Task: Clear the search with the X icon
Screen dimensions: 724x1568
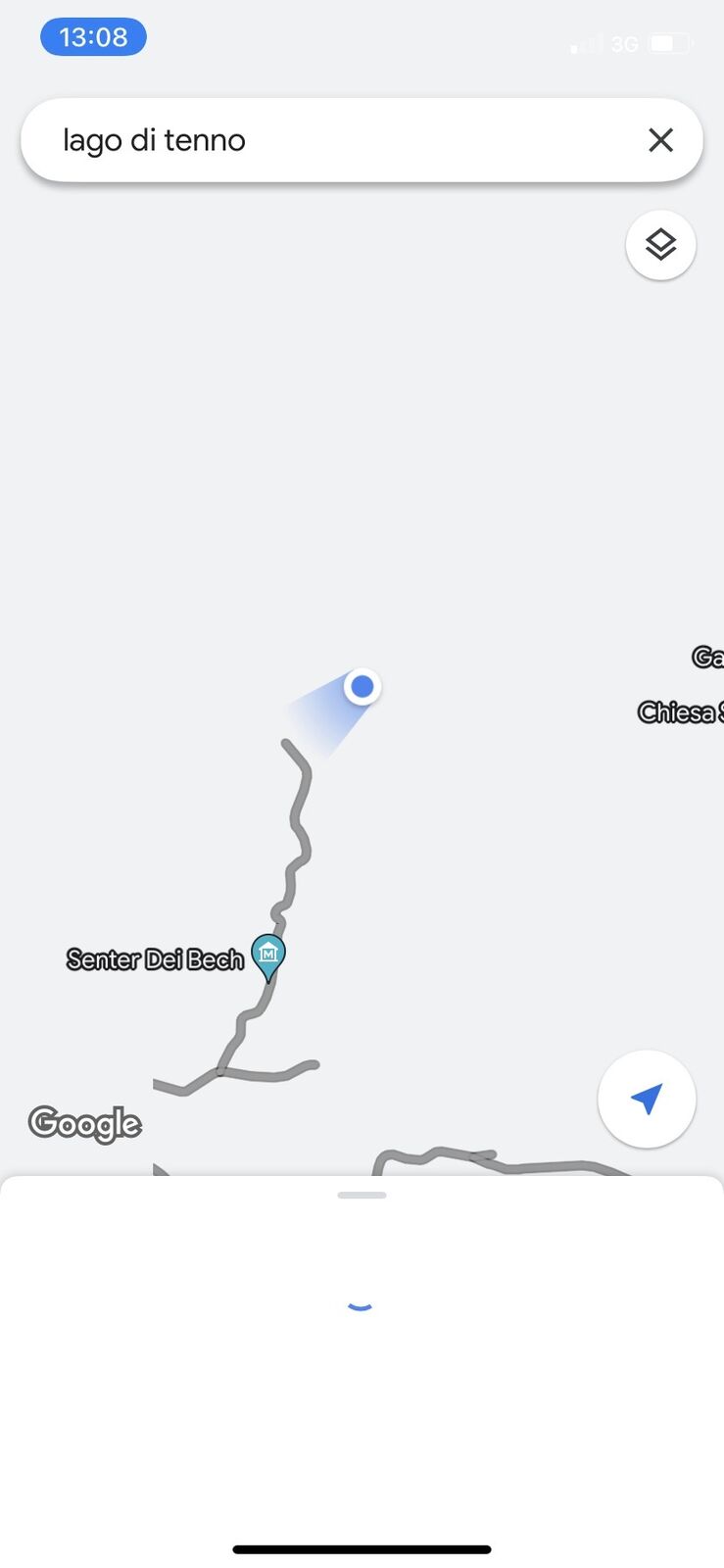Action: tap(661, 140)
